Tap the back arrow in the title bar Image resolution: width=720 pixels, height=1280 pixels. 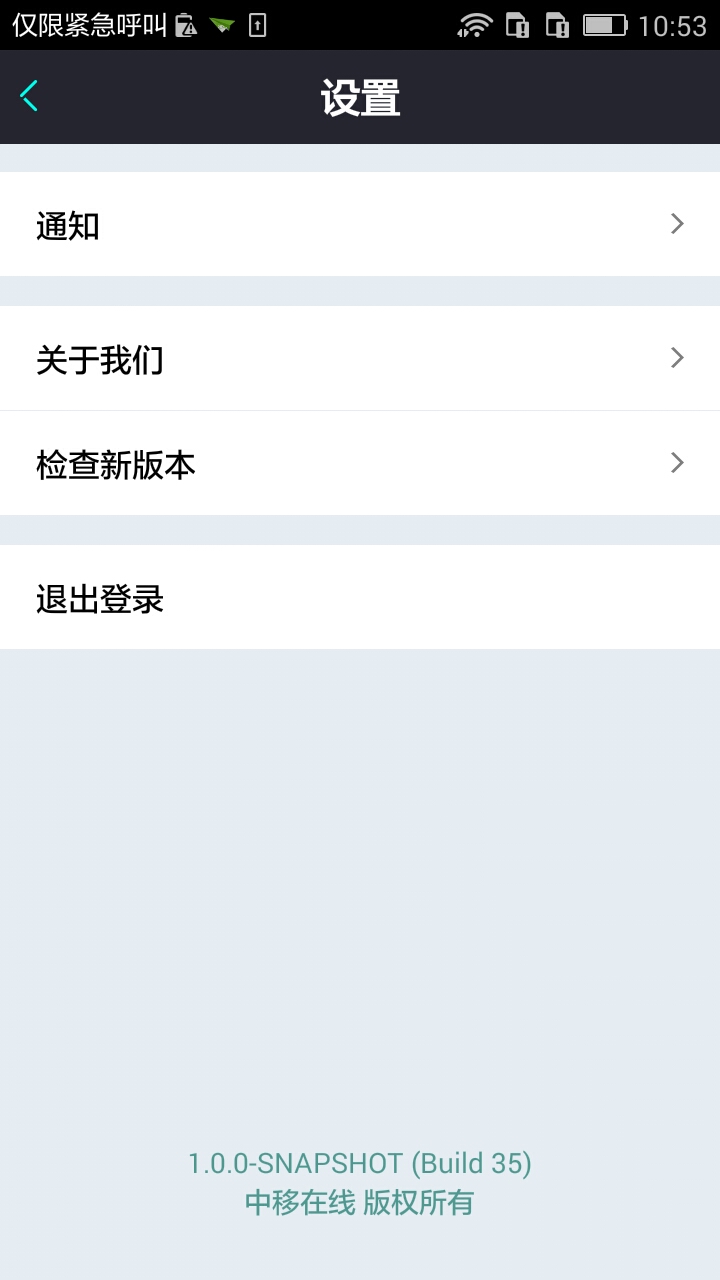(x=28, y=96)
